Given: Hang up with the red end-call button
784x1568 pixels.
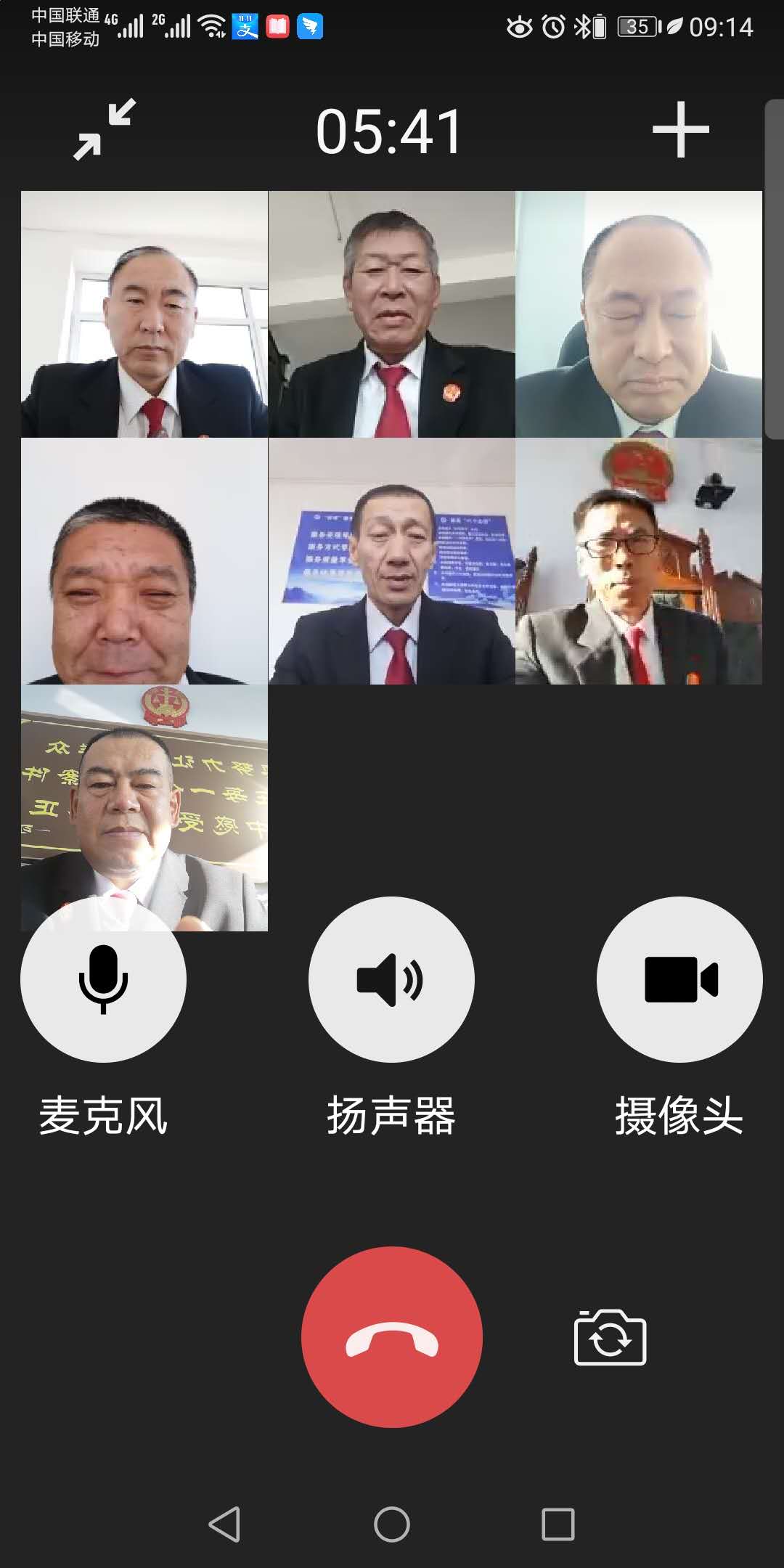Looking at the screenshot, I should point(392,1336).
